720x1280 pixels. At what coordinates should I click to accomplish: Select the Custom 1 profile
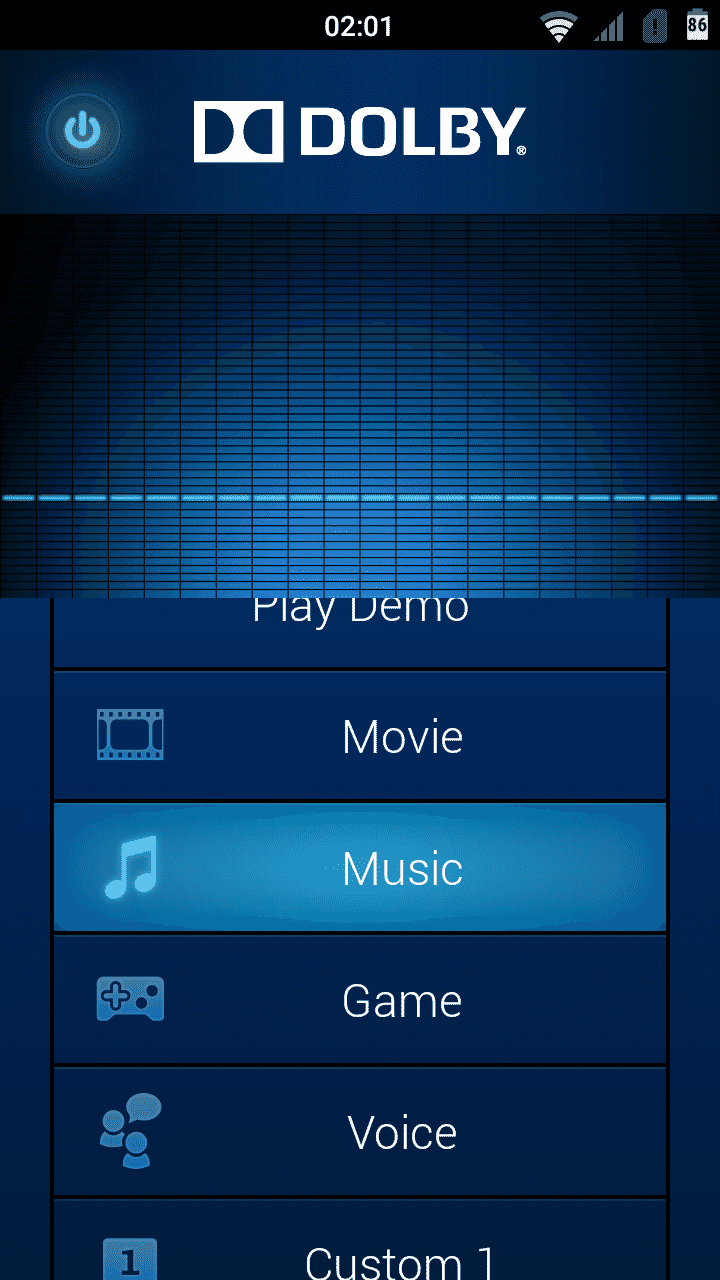pyautogui.click(x=360, y=1240)
